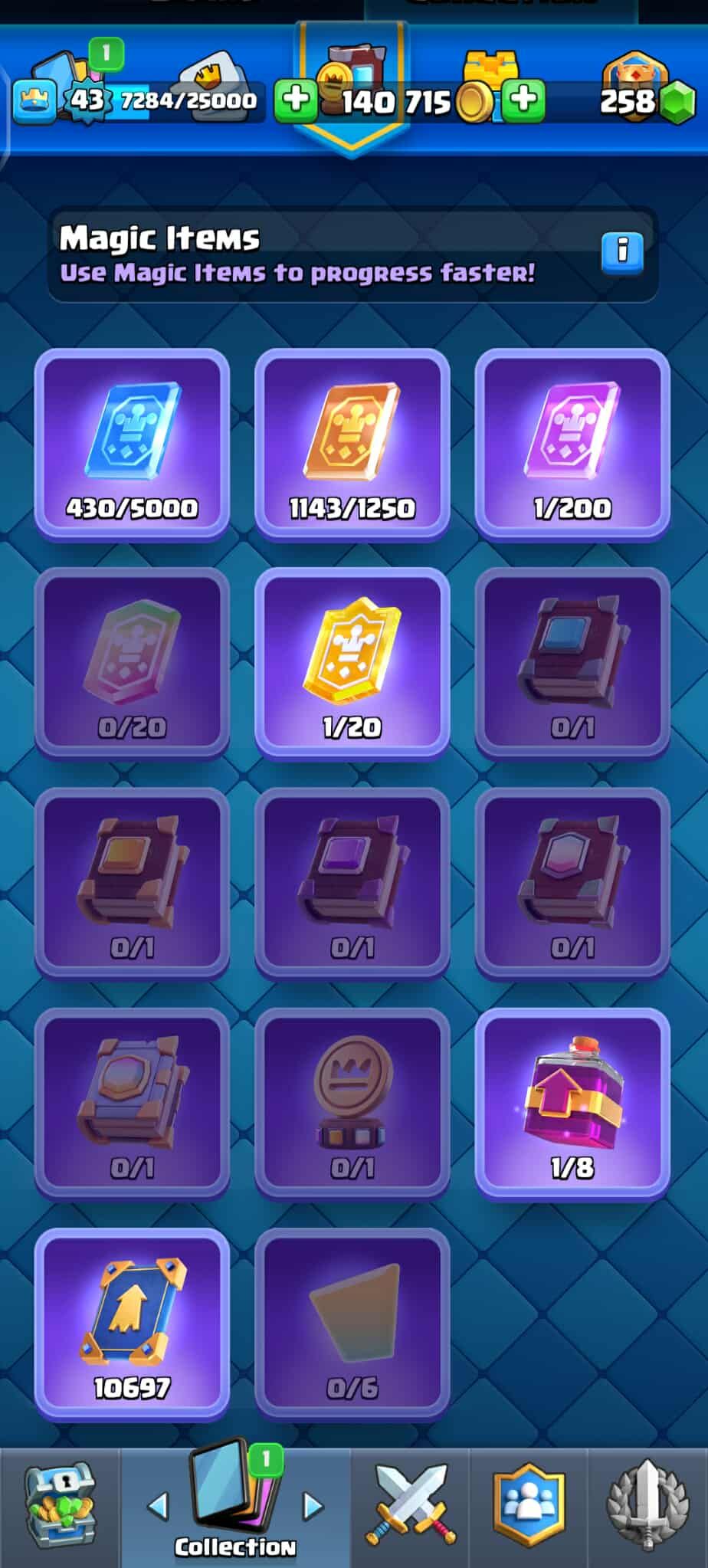Open the Elite Wild Card tile 10697
708x1568 pixels.
point(132,1324)
